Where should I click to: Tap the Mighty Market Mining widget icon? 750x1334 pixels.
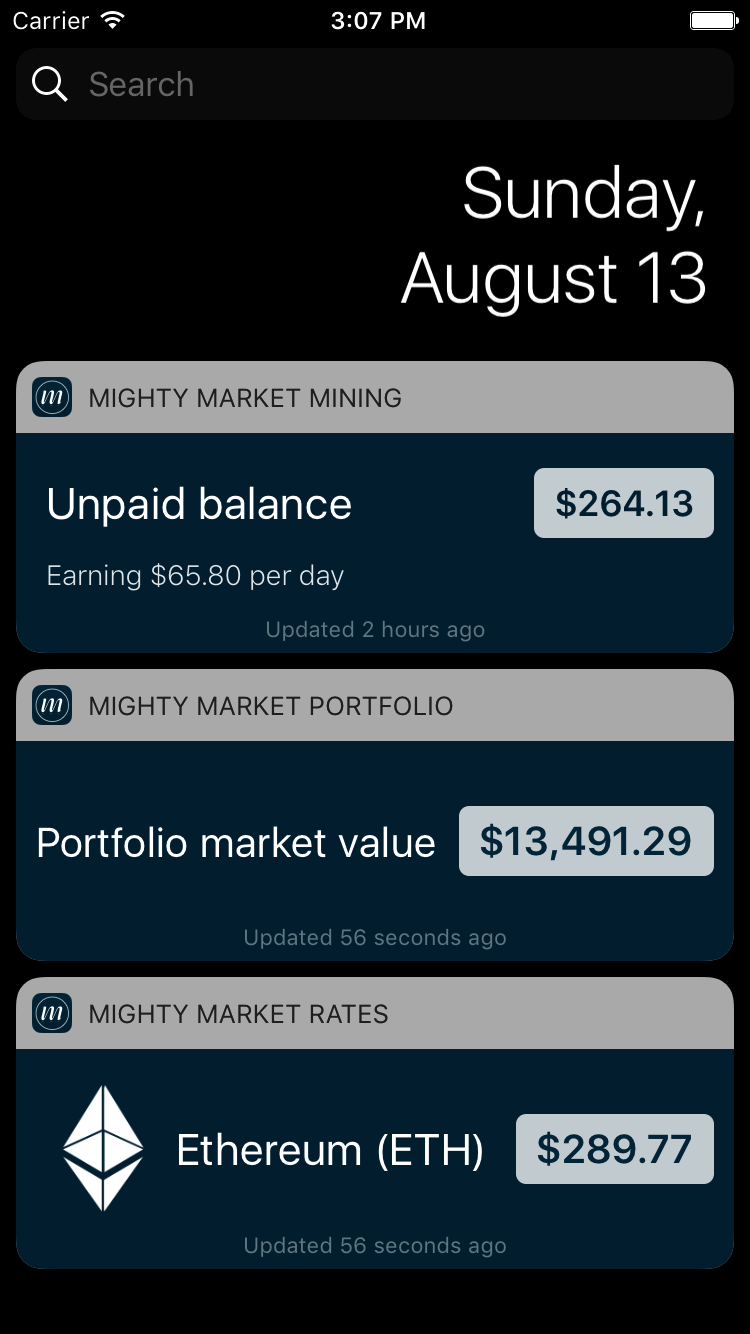[51, 397]
